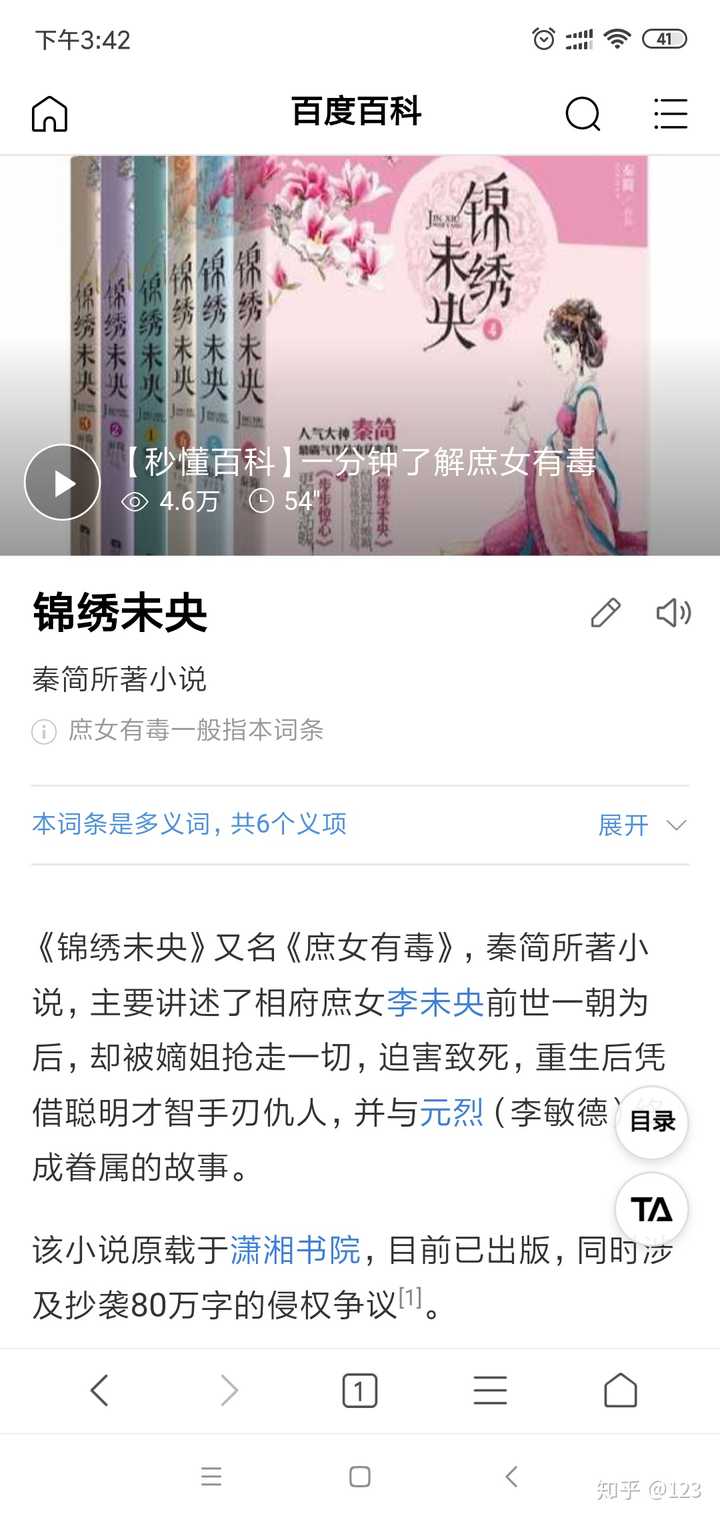
Task: Tap the system back button
Action: tap(511, 1476)
